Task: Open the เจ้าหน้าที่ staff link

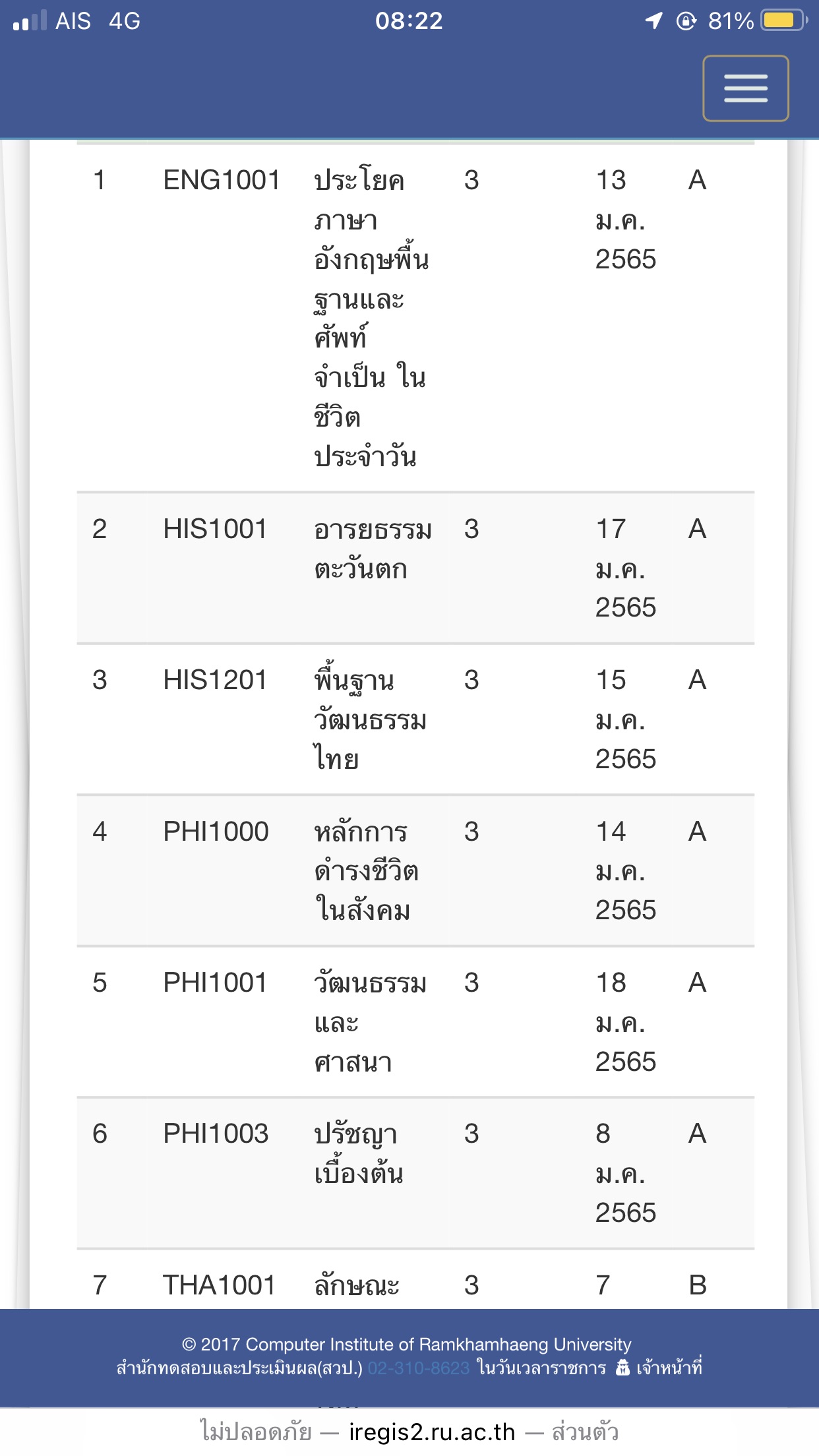Action: click(659, 1368)
